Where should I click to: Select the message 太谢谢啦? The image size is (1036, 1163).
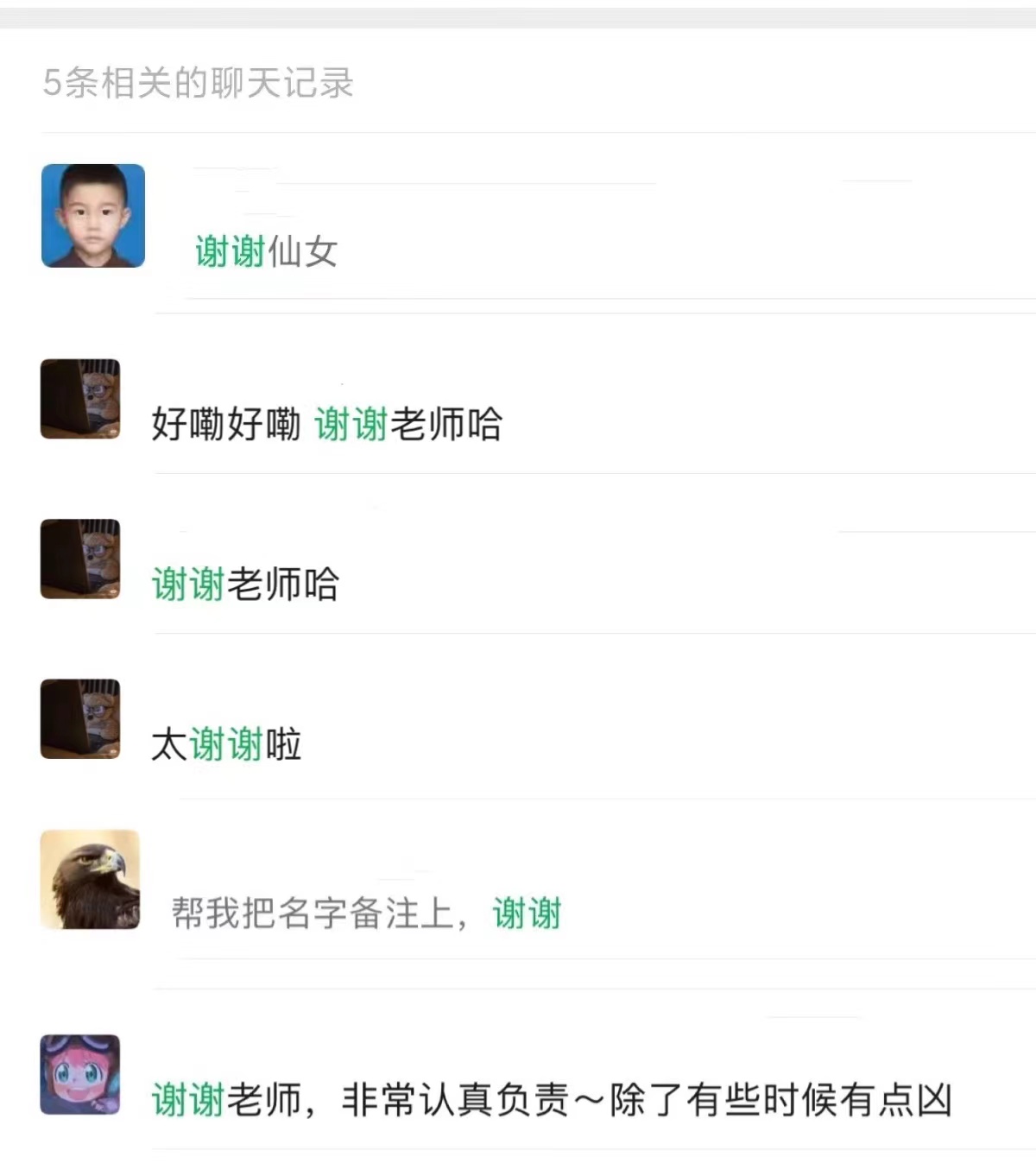point(226,743)
